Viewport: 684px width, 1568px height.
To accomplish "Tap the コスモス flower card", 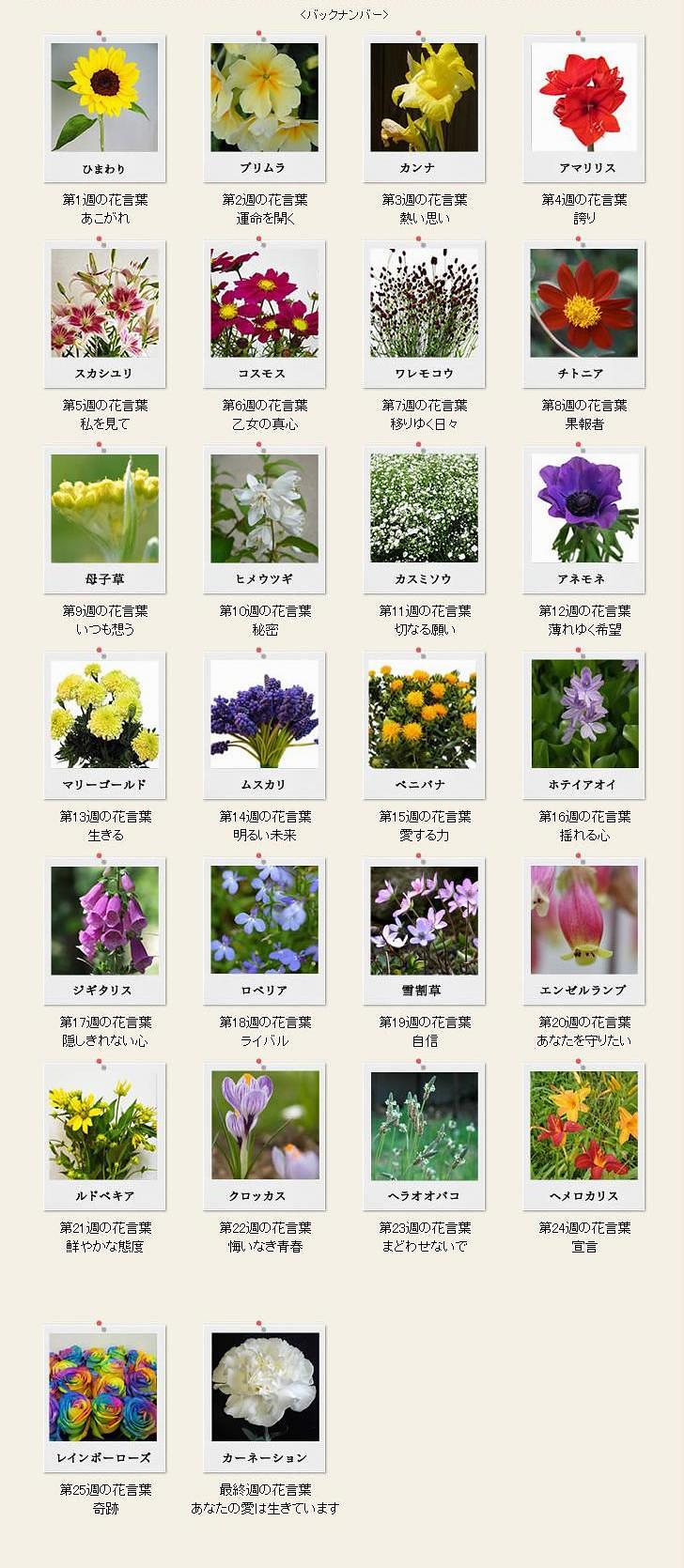I will coord(264,314).
